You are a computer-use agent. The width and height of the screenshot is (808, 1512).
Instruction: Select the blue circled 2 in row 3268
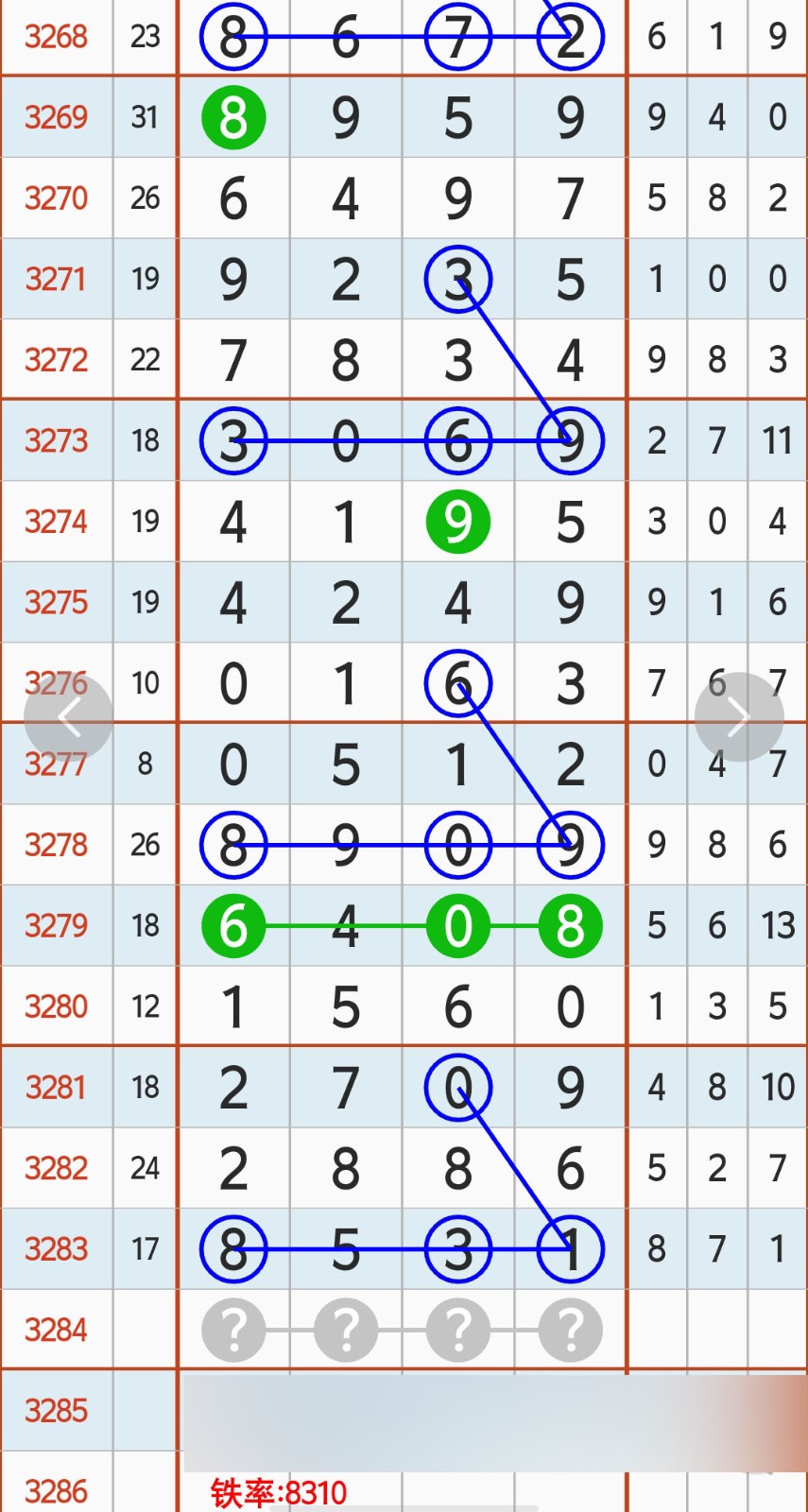pyautogui.click(x=569, y=36)
